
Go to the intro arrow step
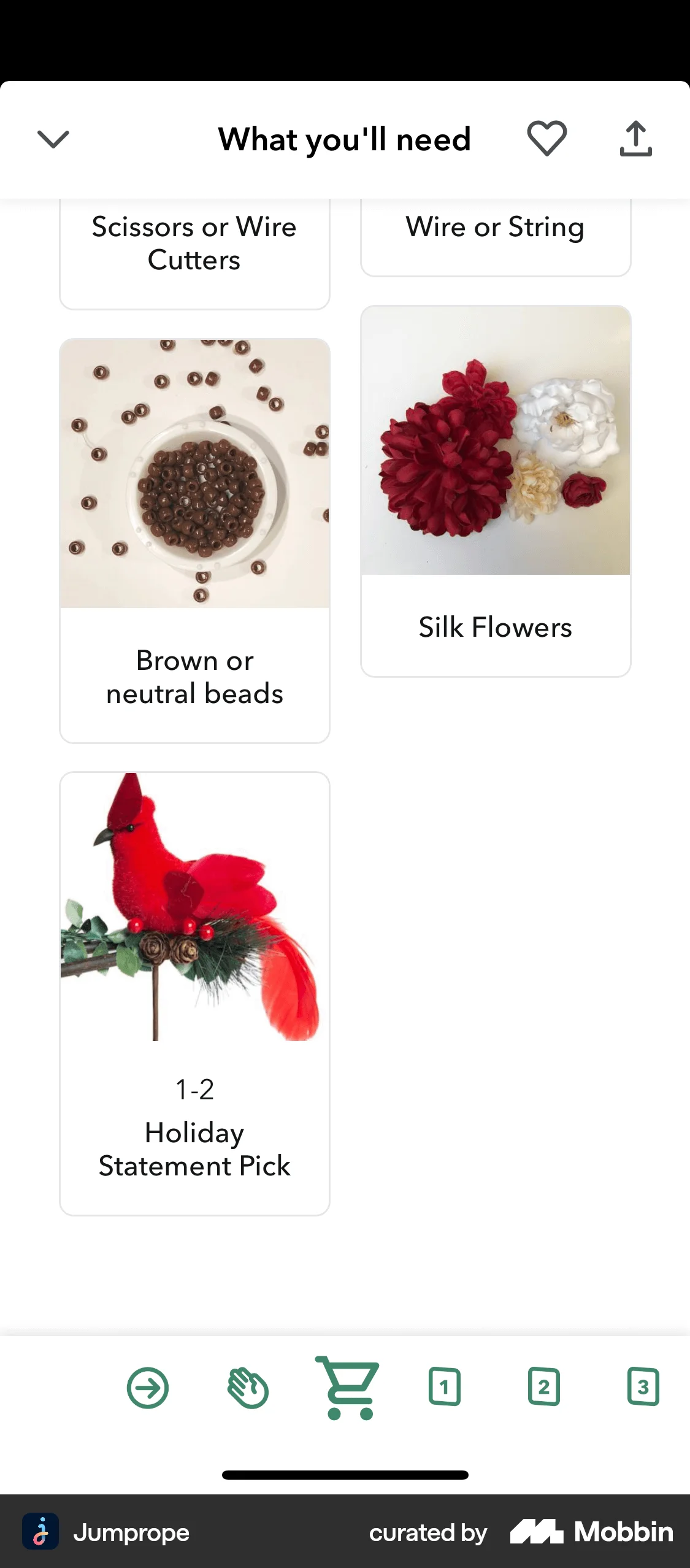(148, 1388)
